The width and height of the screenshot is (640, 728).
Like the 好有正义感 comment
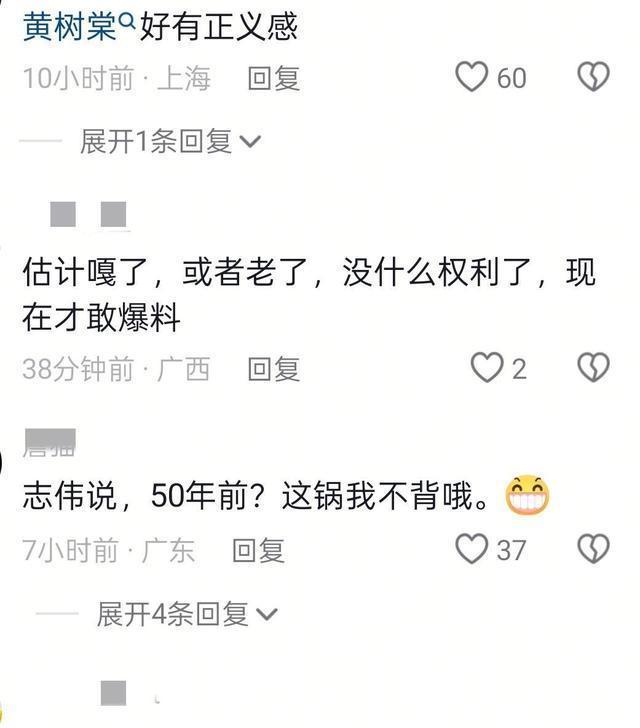coord(472,77)
